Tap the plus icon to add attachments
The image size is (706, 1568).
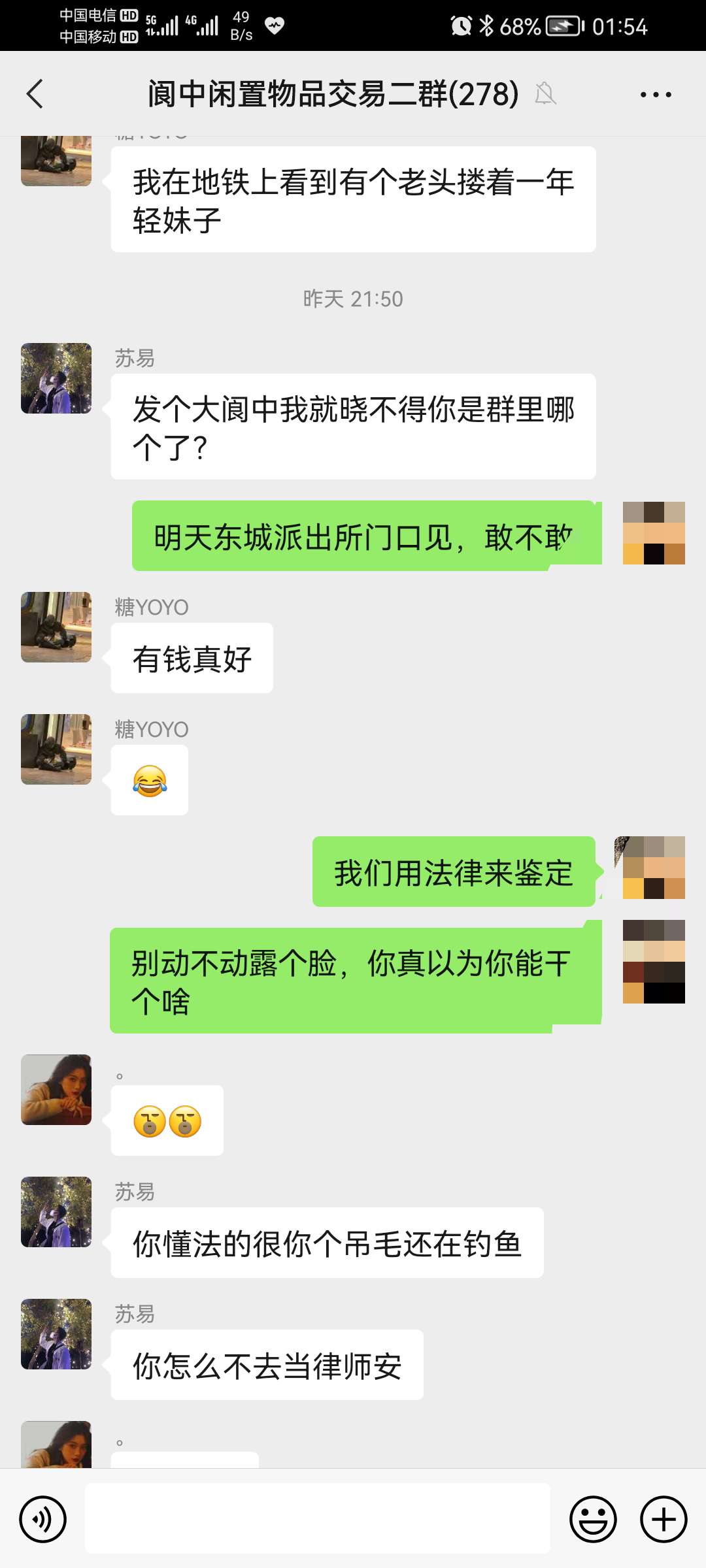pos(663,1518)
